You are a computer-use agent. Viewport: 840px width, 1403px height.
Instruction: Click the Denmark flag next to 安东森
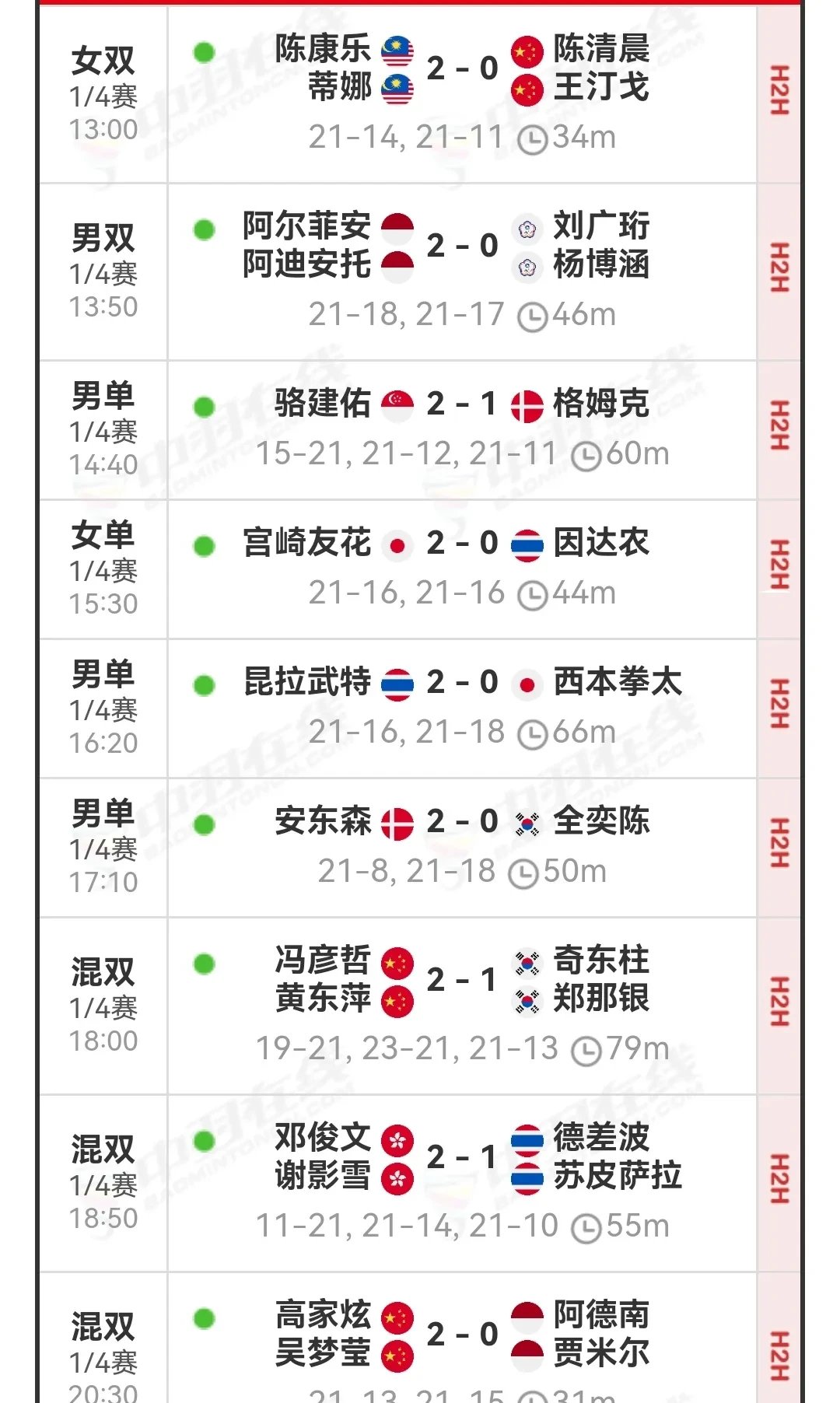[x=399, y=823]
